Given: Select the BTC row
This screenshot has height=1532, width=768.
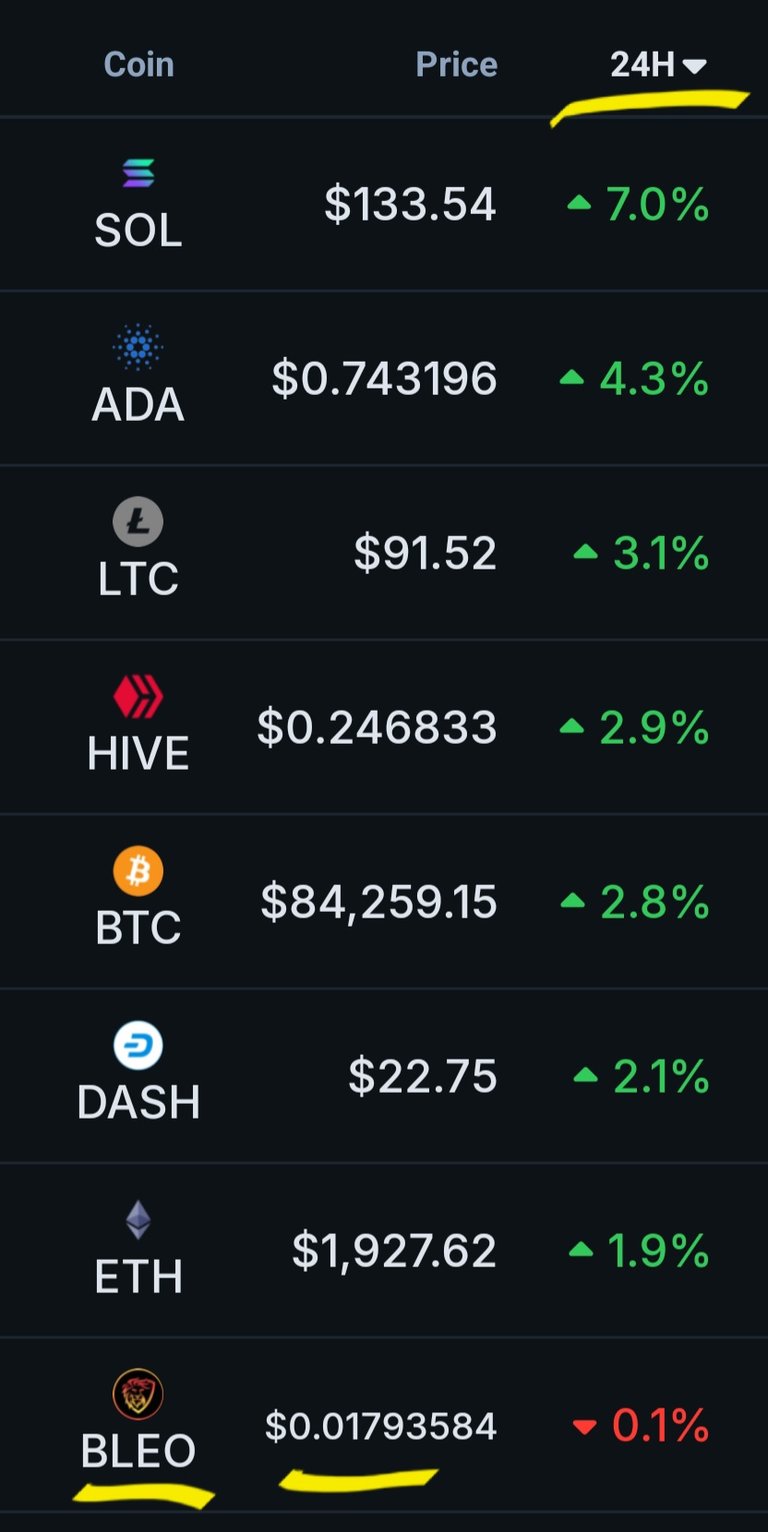Looking at the screenshot, I should tap(384, 901).
